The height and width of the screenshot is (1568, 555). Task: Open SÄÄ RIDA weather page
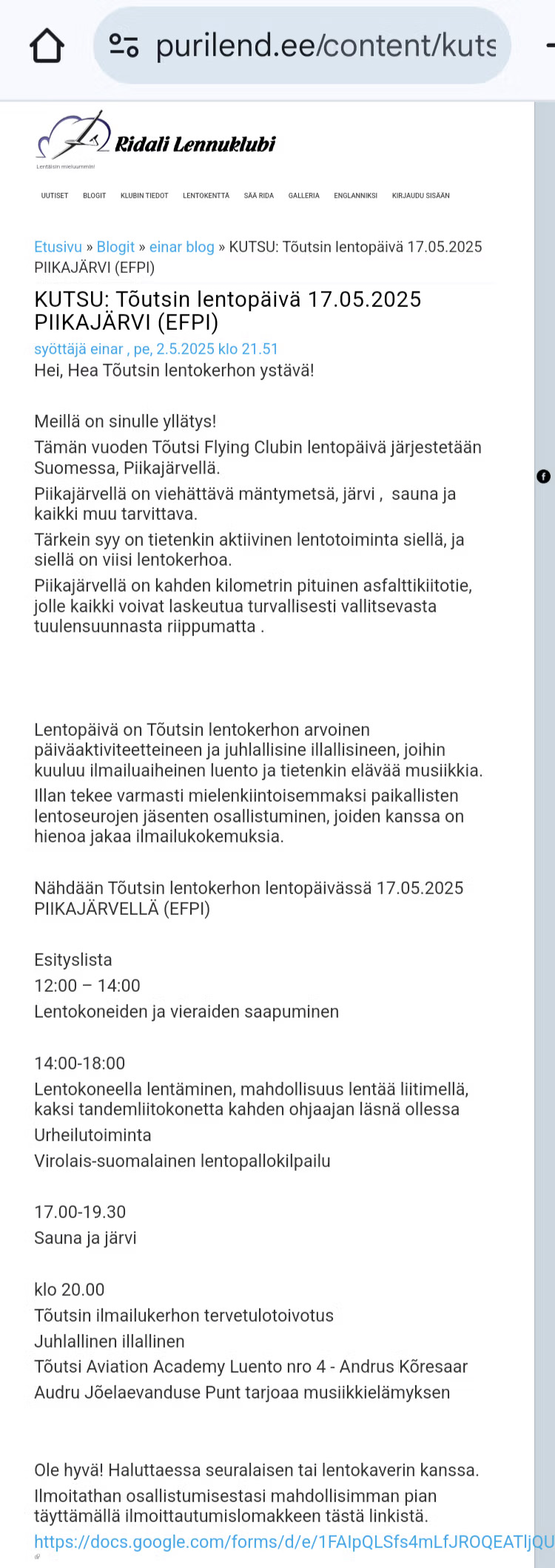pos(259,196)
